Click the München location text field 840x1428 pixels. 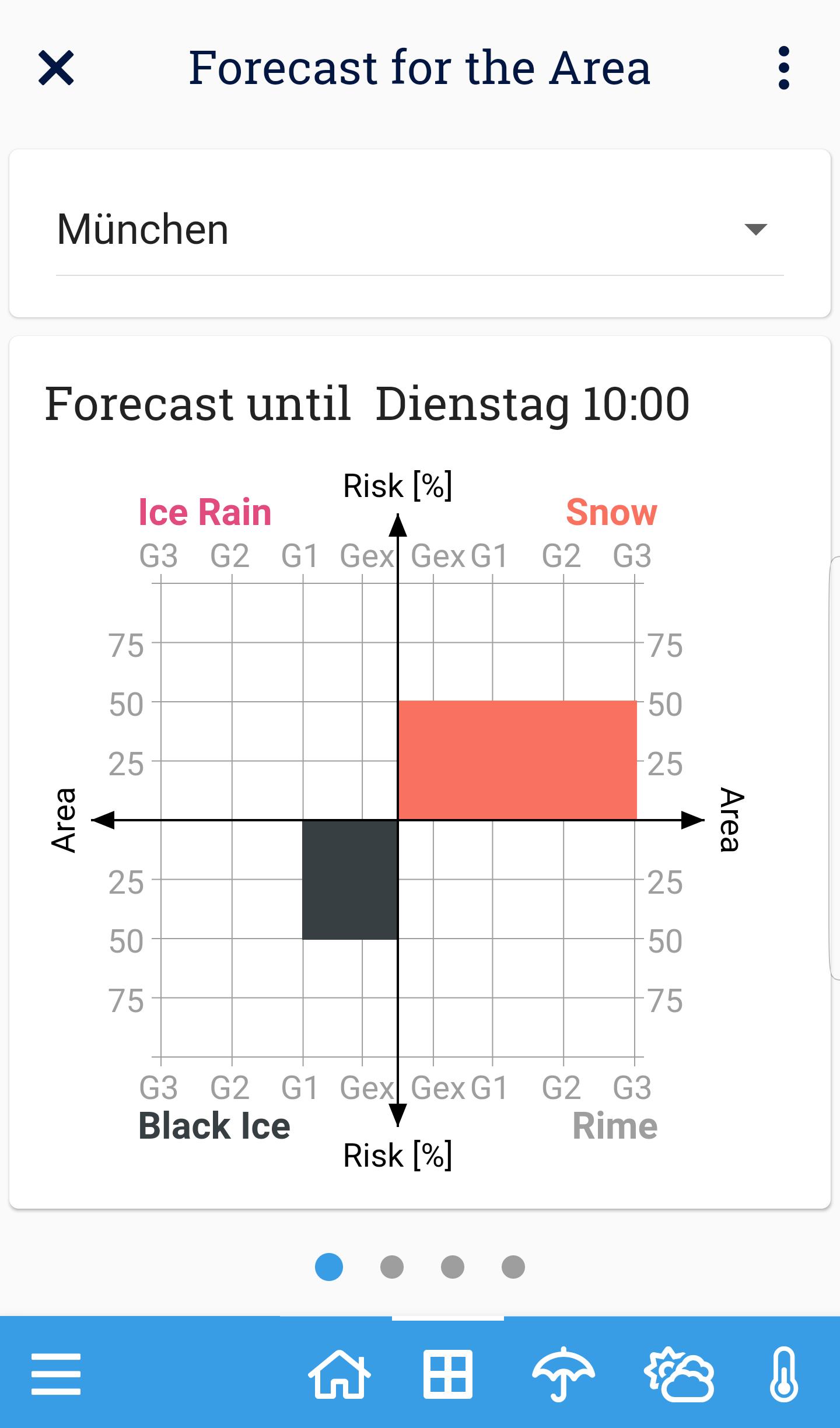(x=142, y=228)
